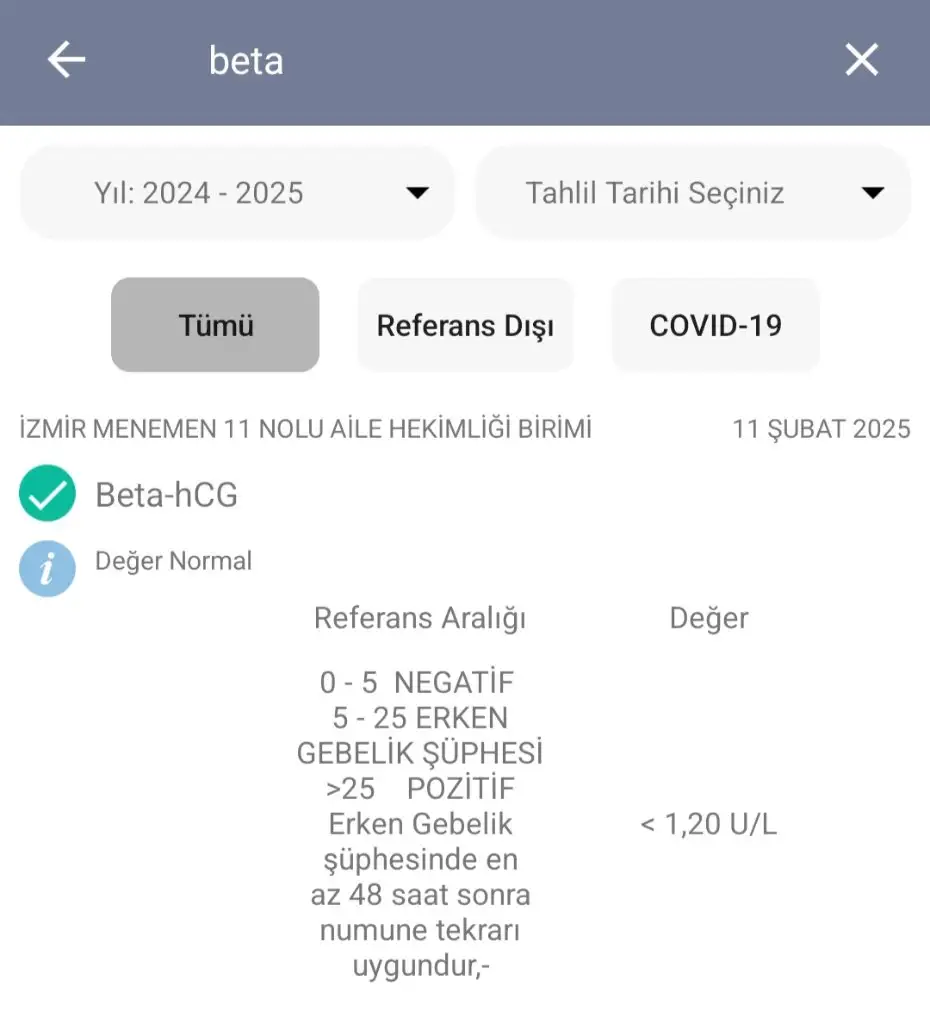
Task: Open the info icon next to Değer Normal
Action: [x=47, y=568]
